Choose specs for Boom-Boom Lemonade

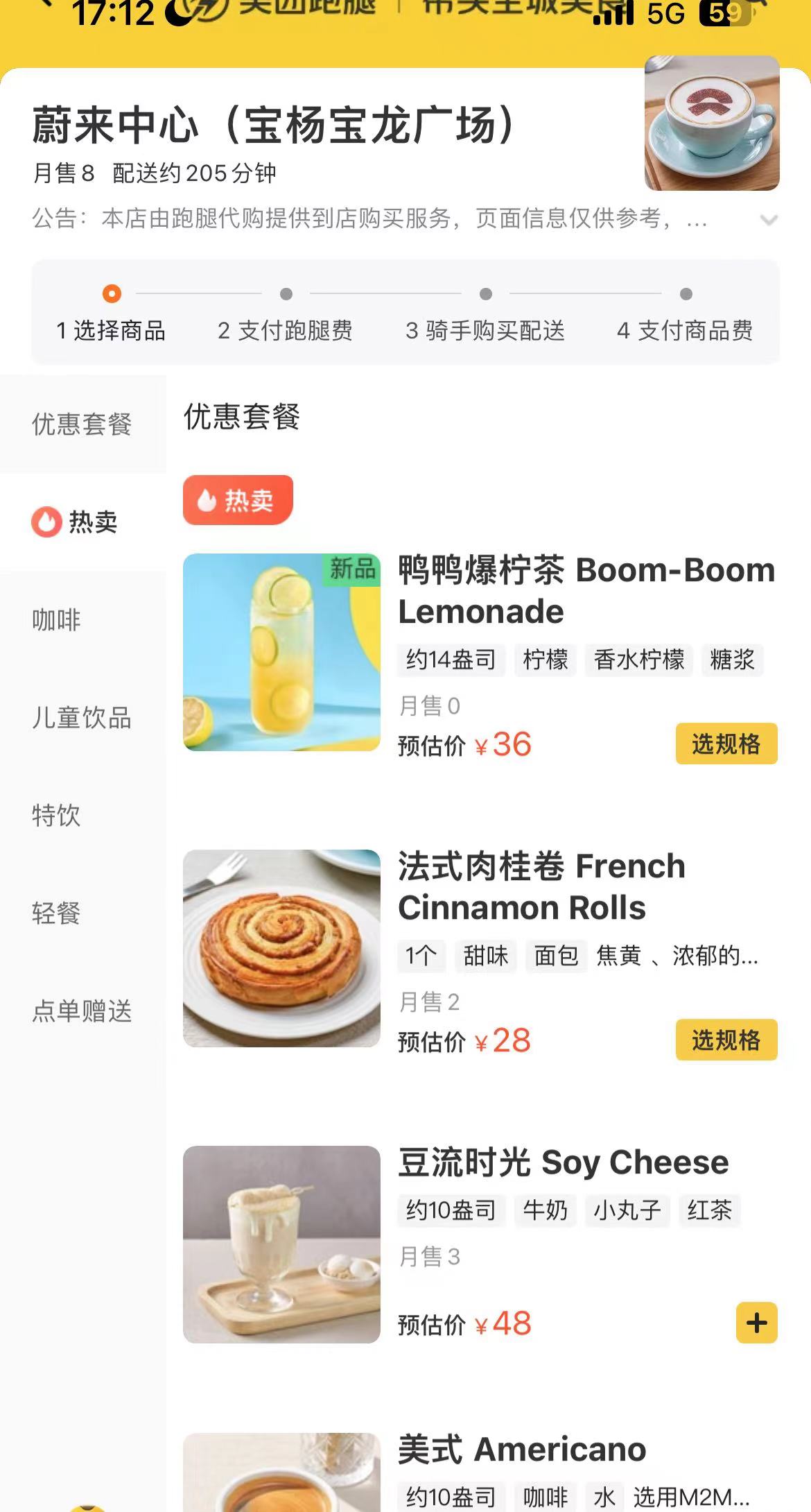[x=726, y=744]
